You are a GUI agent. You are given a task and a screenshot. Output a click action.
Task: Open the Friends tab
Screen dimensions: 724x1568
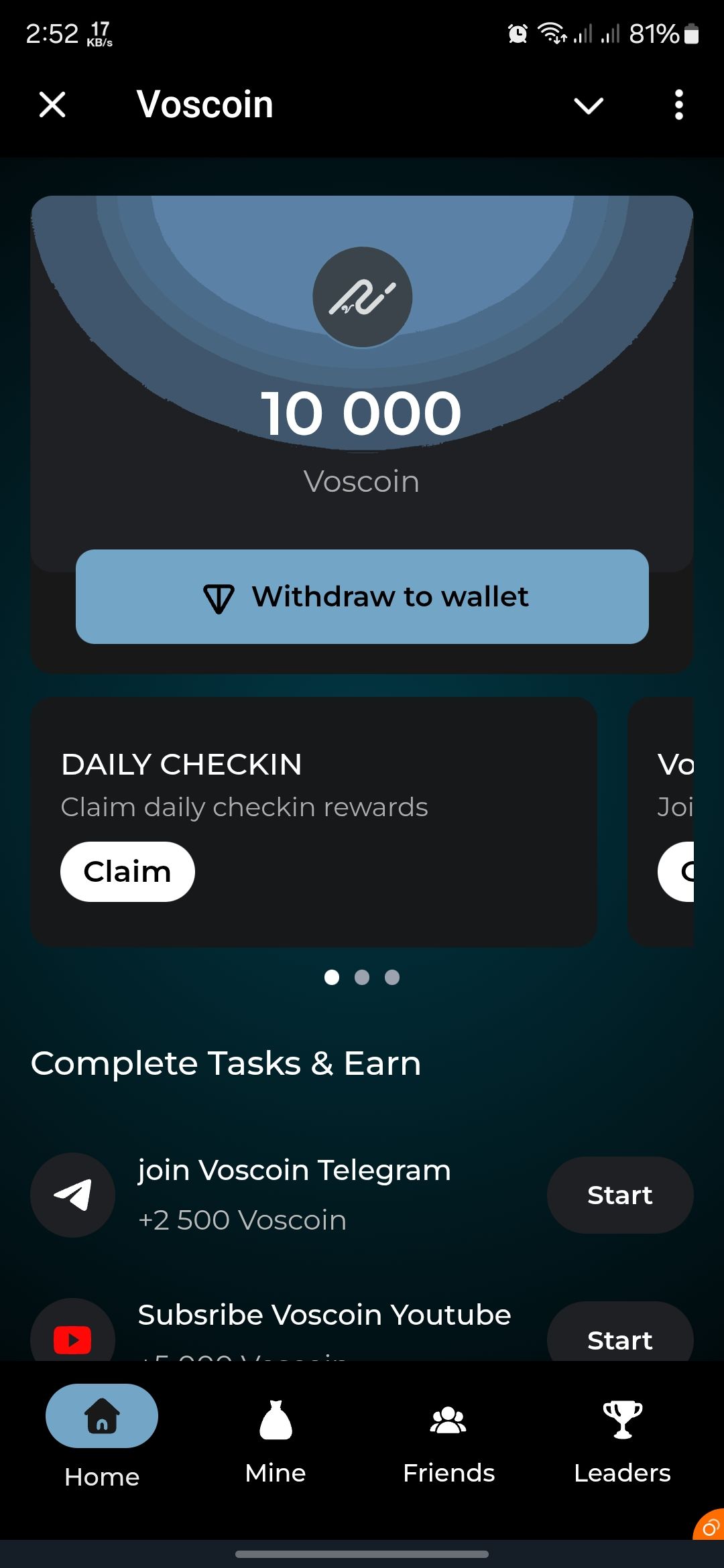pyautogui.click(x=448, y=1441)
